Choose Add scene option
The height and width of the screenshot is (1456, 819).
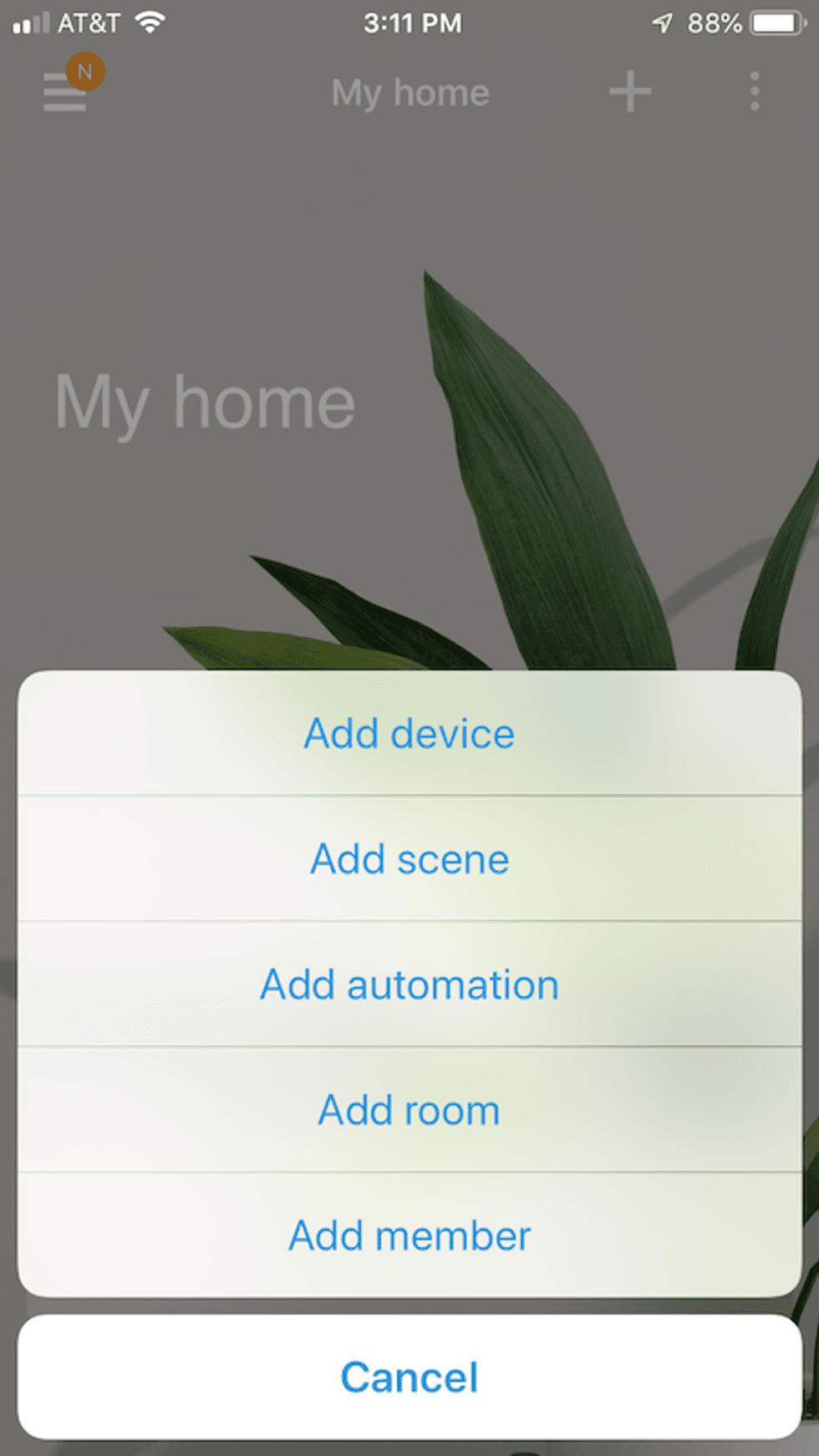[x=409, y=858]
